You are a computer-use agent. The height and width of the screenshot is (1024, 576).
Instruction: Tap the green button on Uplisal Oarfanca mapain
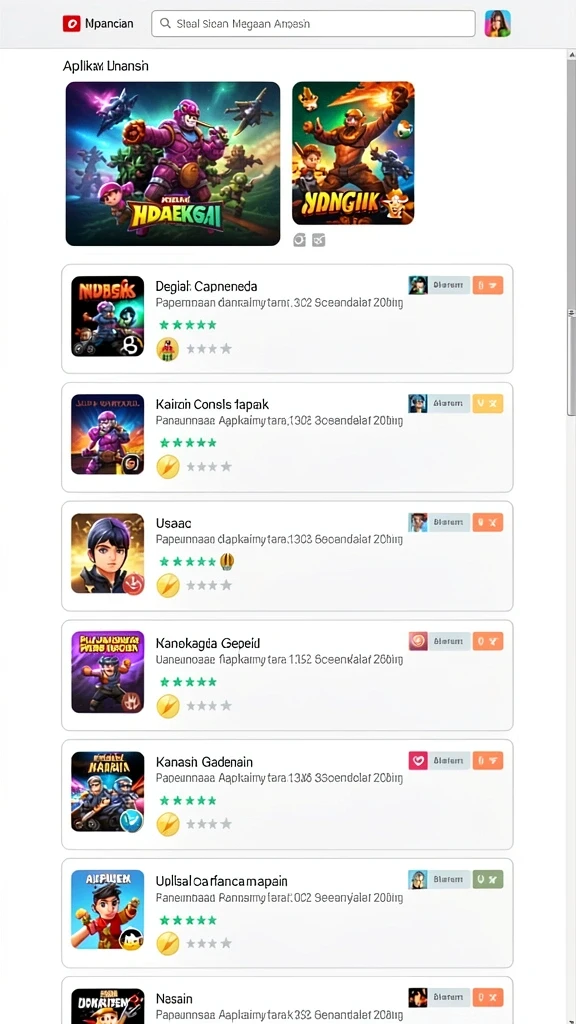point(488,879)
